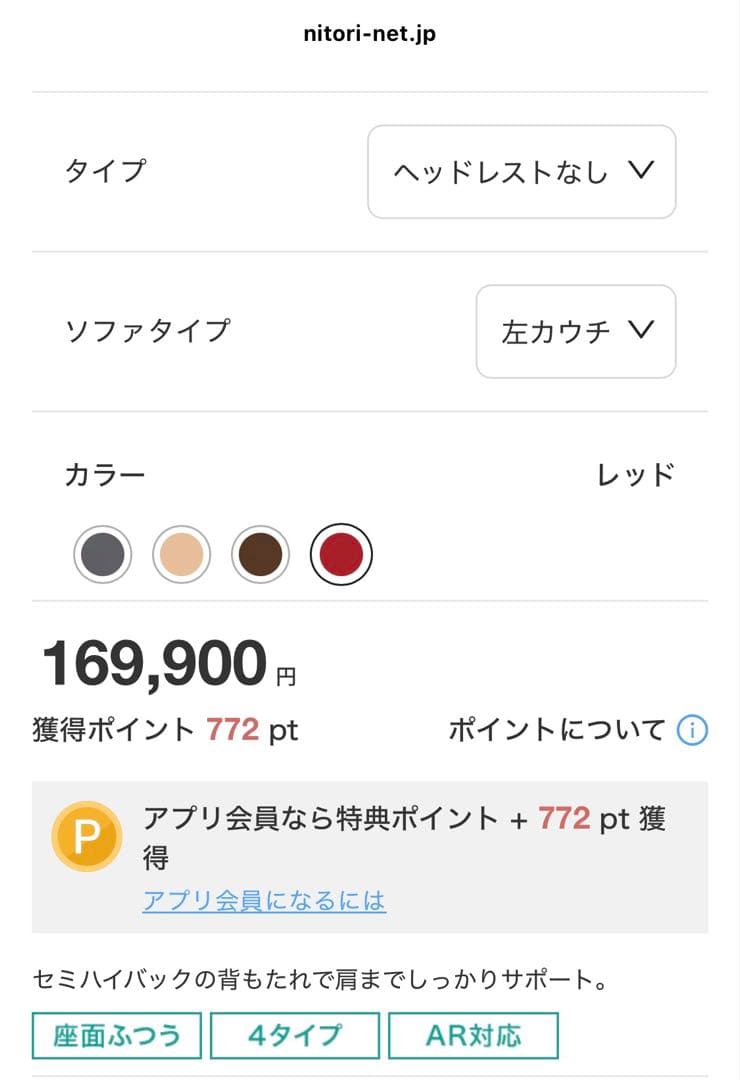Expand the ヘッドレストなし selection chevron

point(642,171)
